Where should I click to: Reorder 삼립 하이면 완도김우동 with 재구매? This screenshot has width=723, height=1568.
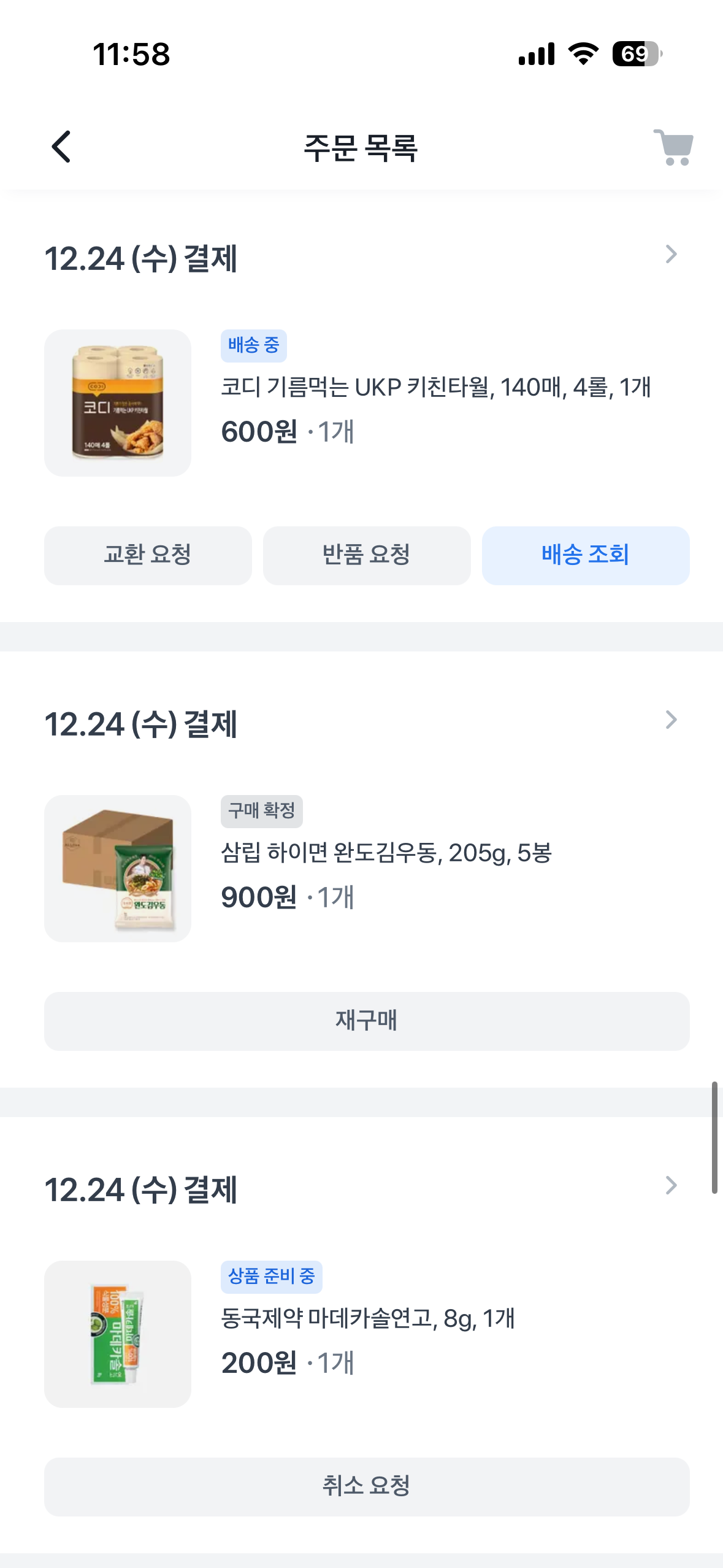click(x=367, y=1021)
